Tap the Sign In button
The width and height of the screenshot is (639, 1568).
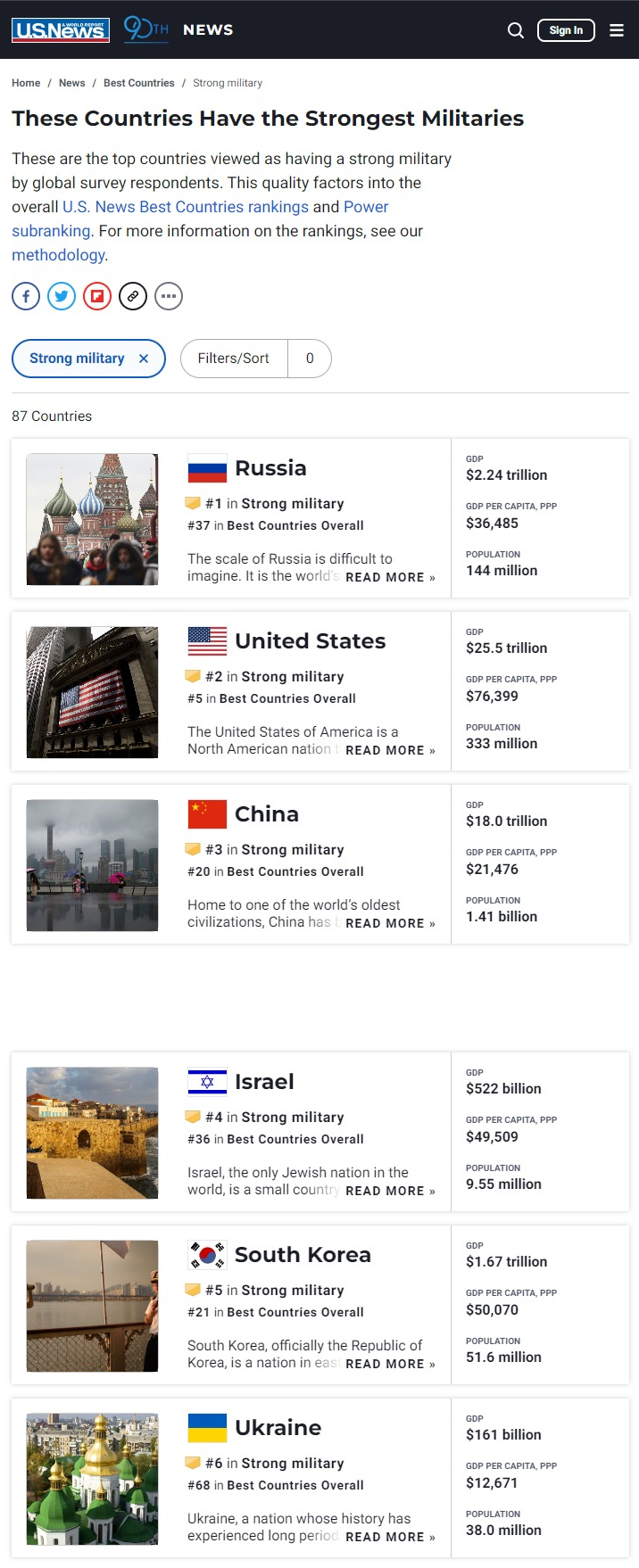pyautogui.click(x=566, y=30)
